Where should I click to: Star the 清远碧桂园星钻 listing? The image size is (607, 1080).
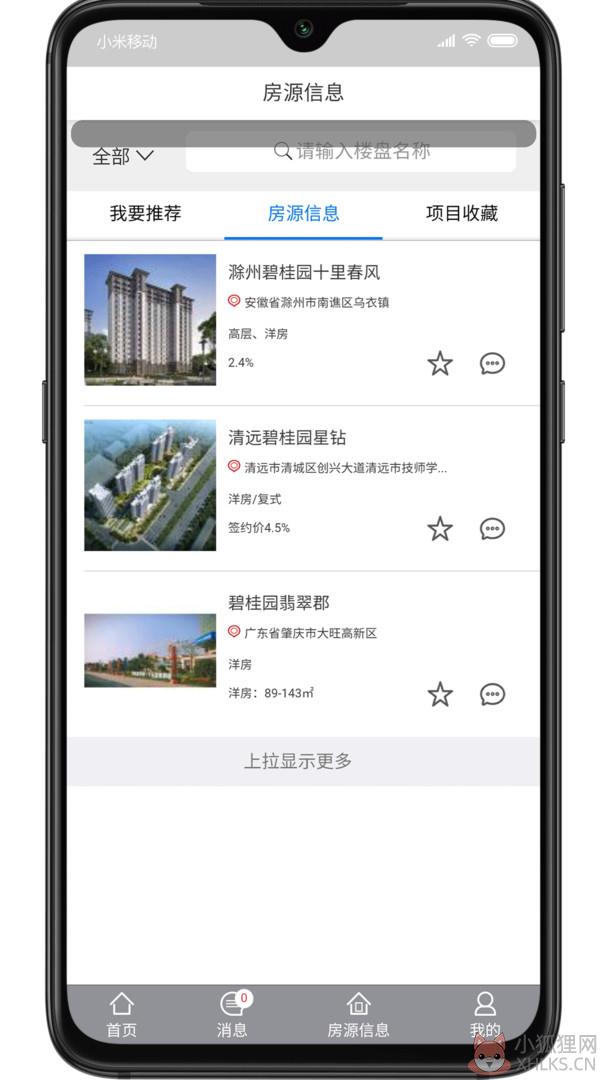[x=440, y=529]
